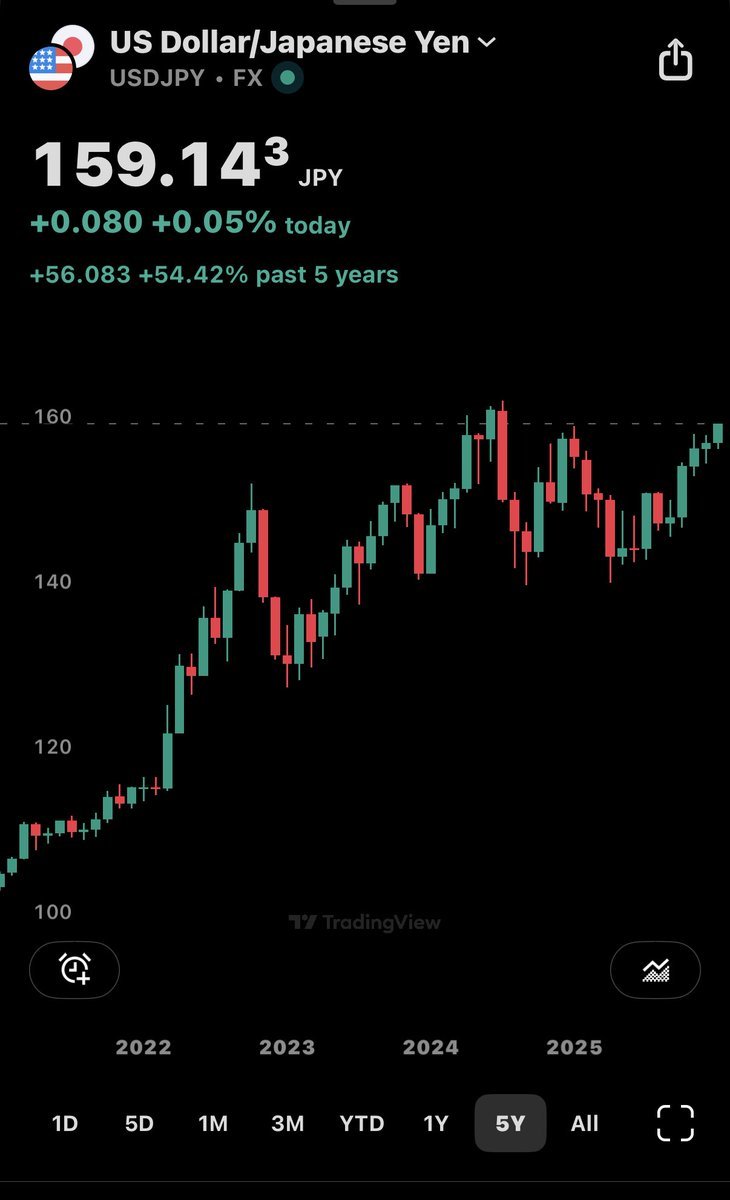Screen dimensions: 730x1200
Task: Change the chart type
Action: pos(655,969)
